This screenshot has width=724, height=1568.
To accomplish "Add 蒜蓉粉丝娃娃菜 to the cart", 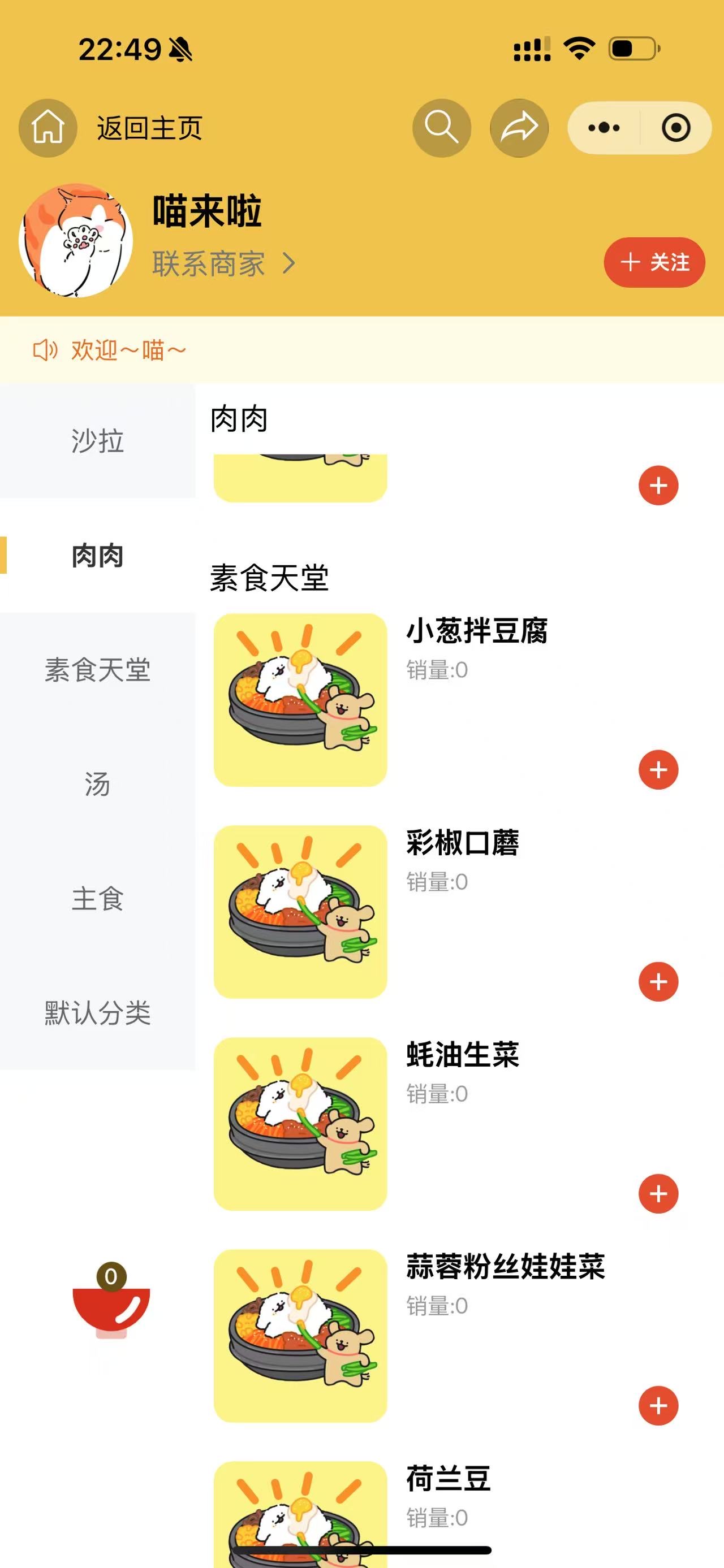I will 658,1405.
